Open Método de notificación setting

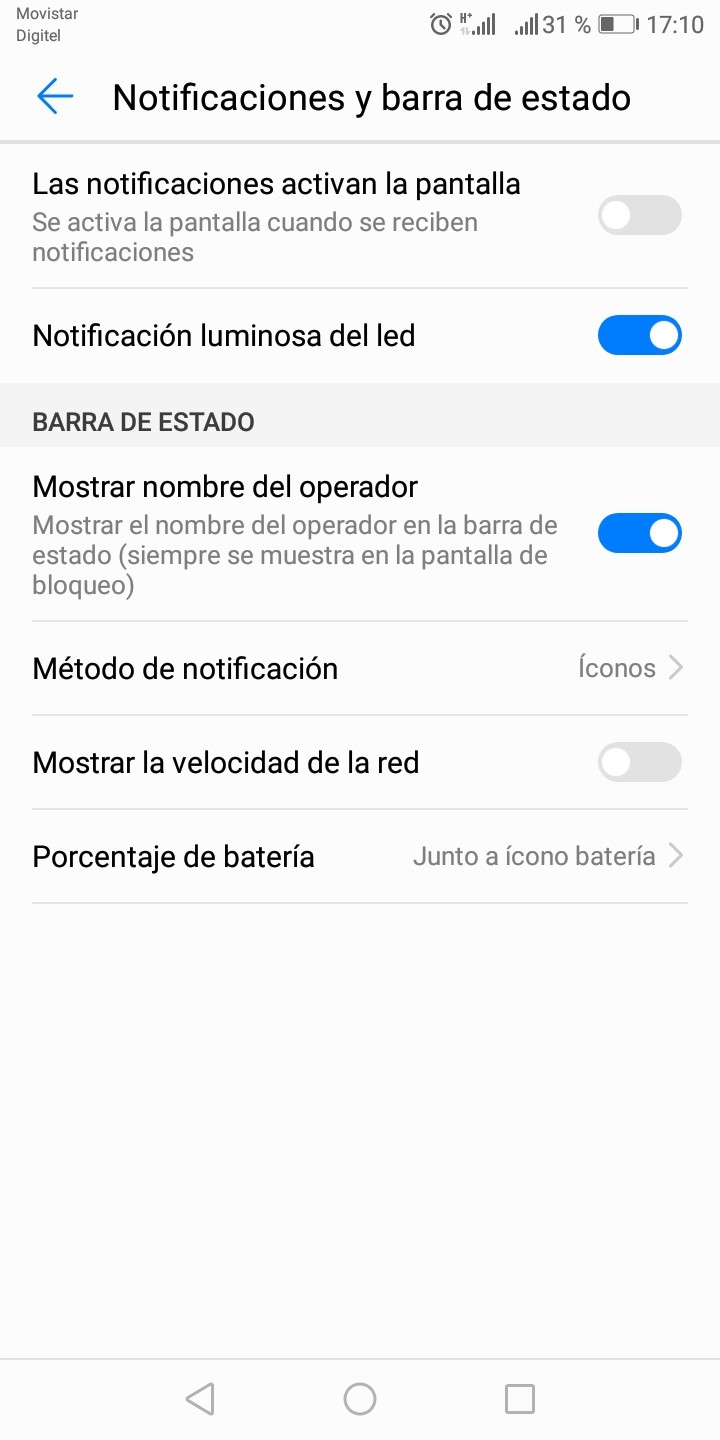coord(360,668)
